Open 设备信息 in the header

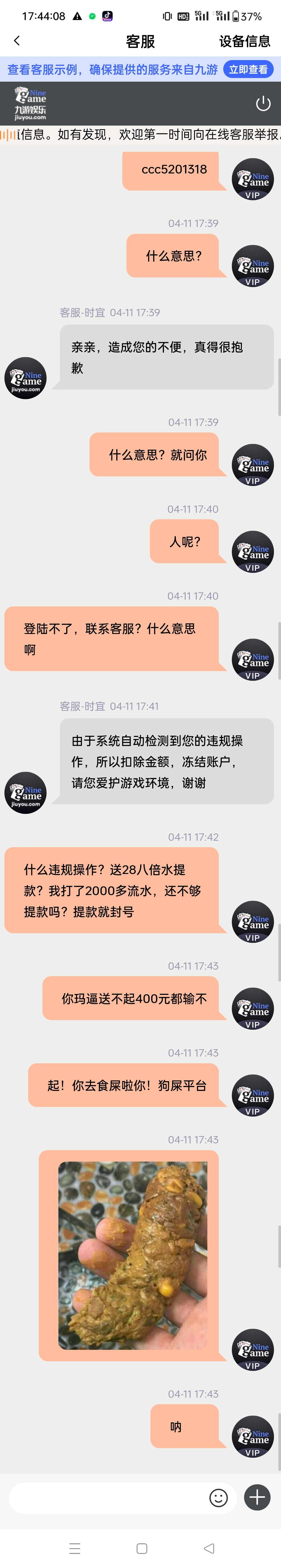(x=244, y=41)
